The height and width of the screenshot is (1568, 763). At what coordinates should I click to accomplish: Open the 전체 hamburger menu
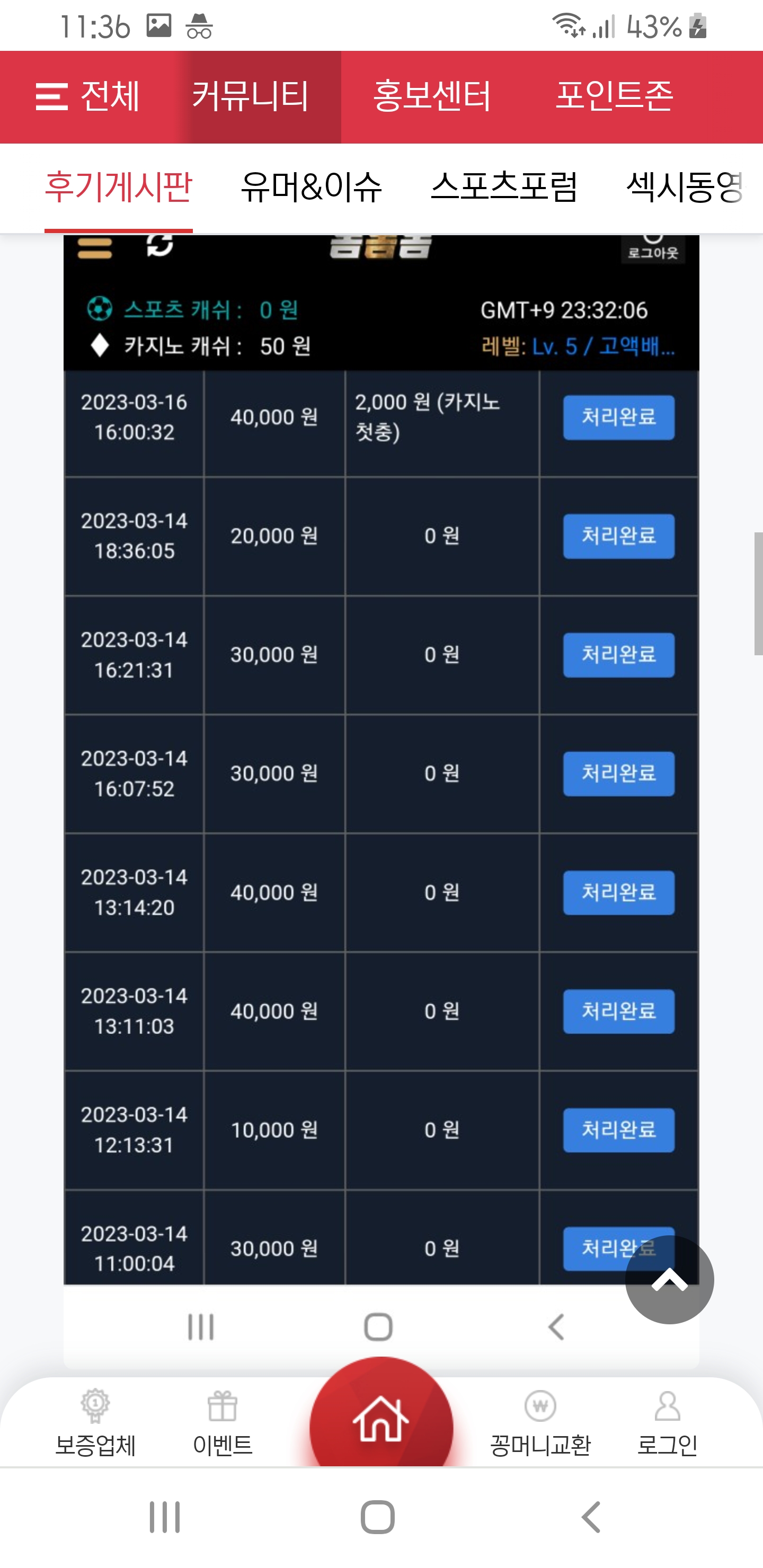(87, 97)
